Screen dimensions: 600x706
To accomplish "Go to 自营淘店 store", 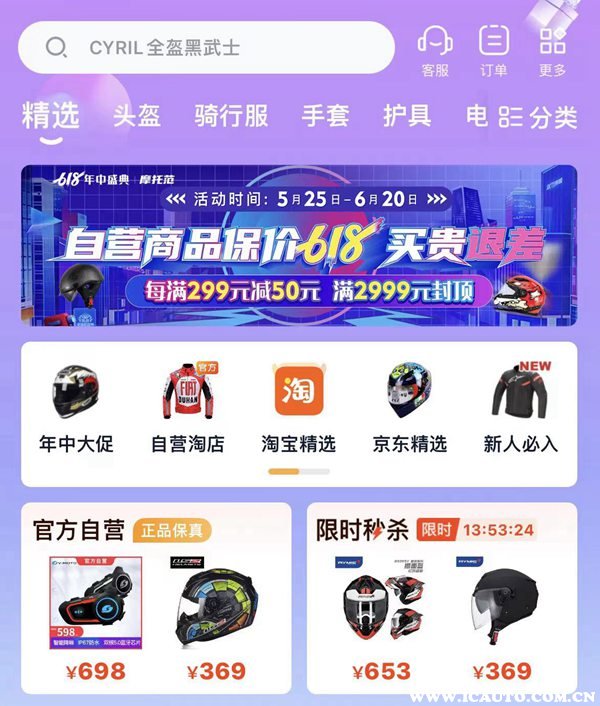I will click(x=187, y=410).
